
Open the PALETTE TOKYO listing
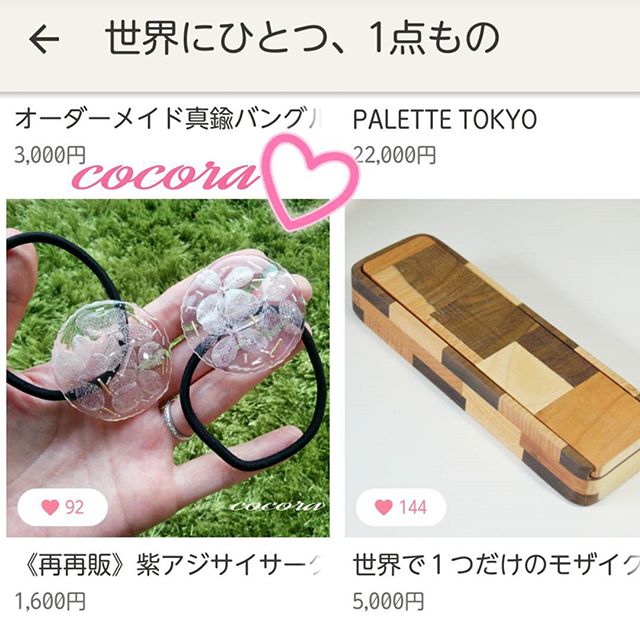(446, 121)
